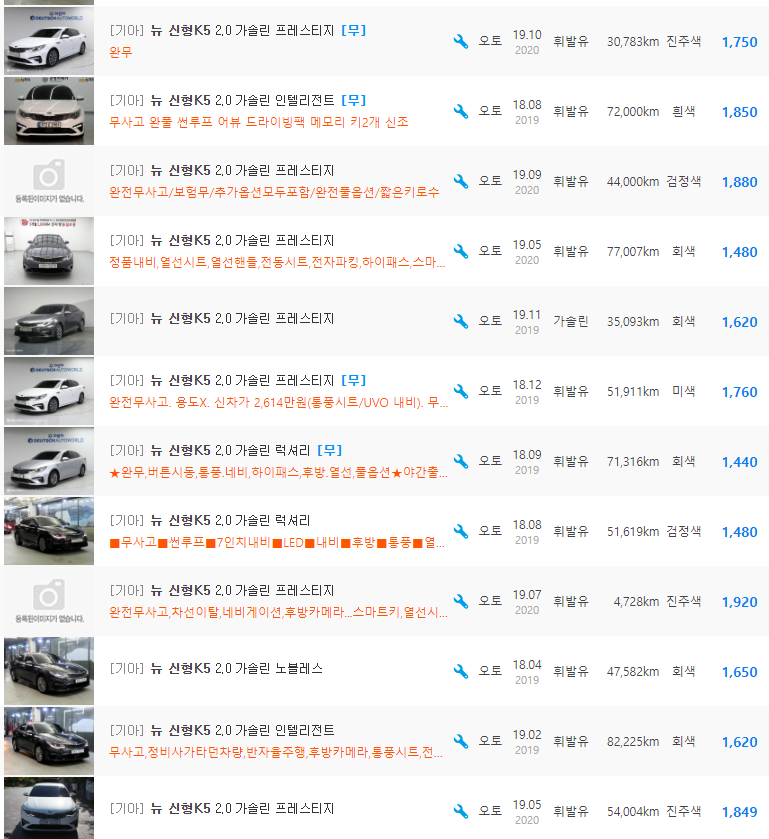Select the wrench icon for the 51,911km Prestige
Viewport: 769px width, 839px height.
click(460, 392)
